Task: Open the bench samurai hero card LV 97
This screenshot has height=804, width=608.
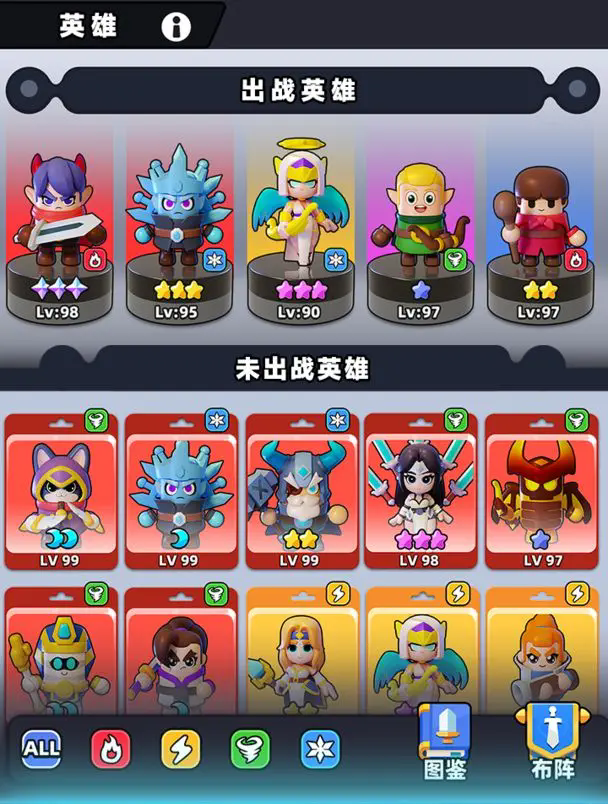Action: (542, 492)
